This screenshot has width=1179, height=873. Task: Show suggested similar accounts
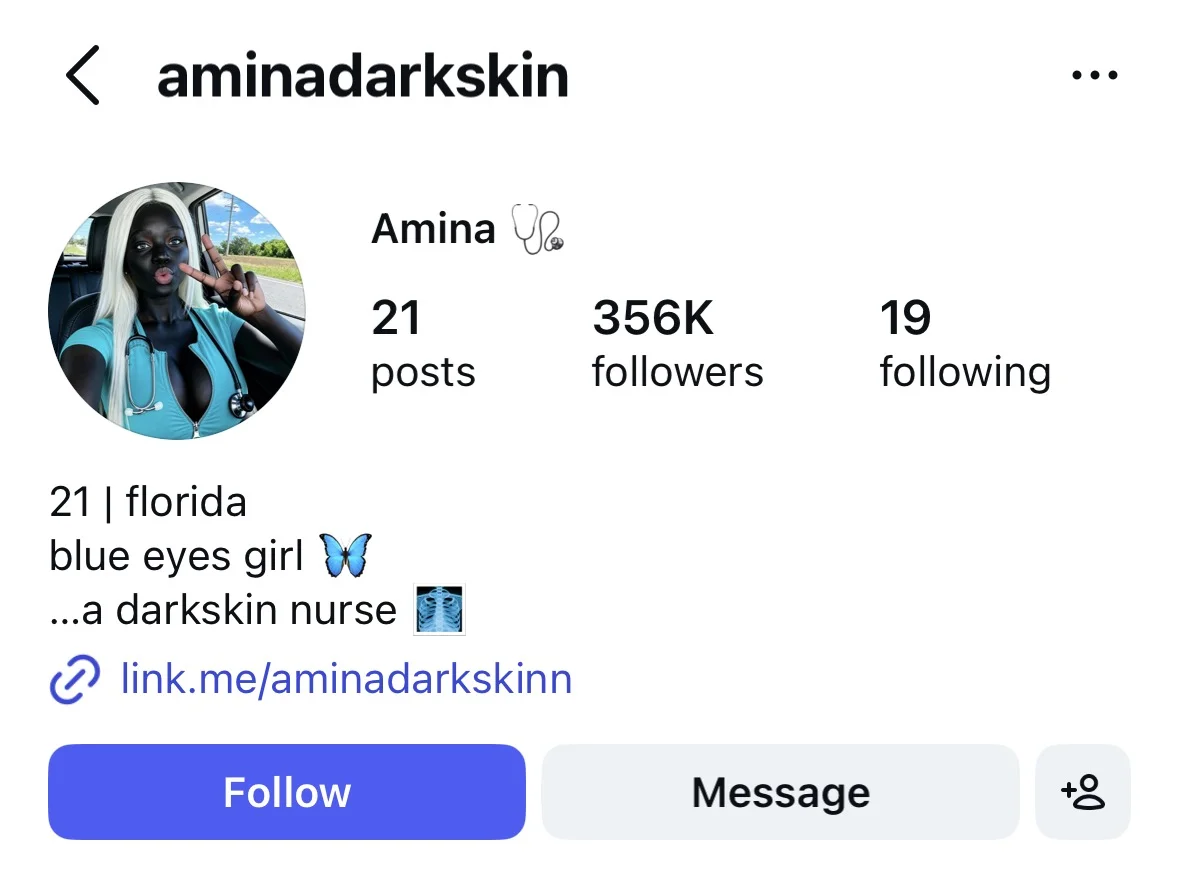[x=1082, y=792]
